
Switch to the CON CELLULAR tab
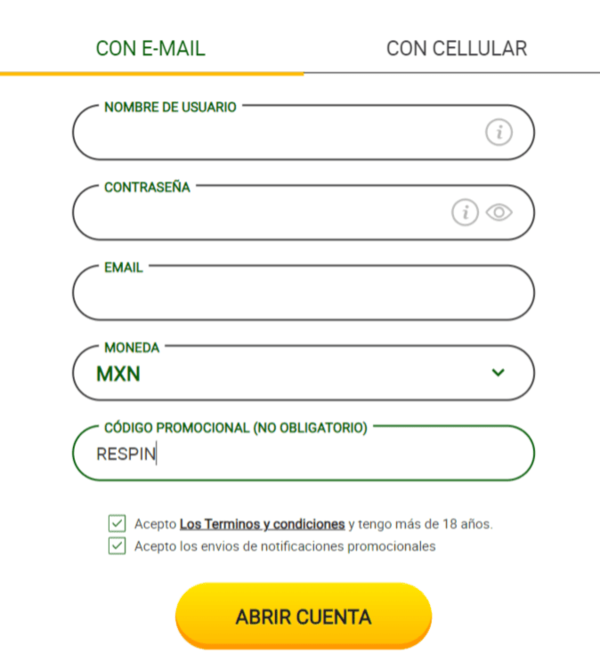[456, 48]
